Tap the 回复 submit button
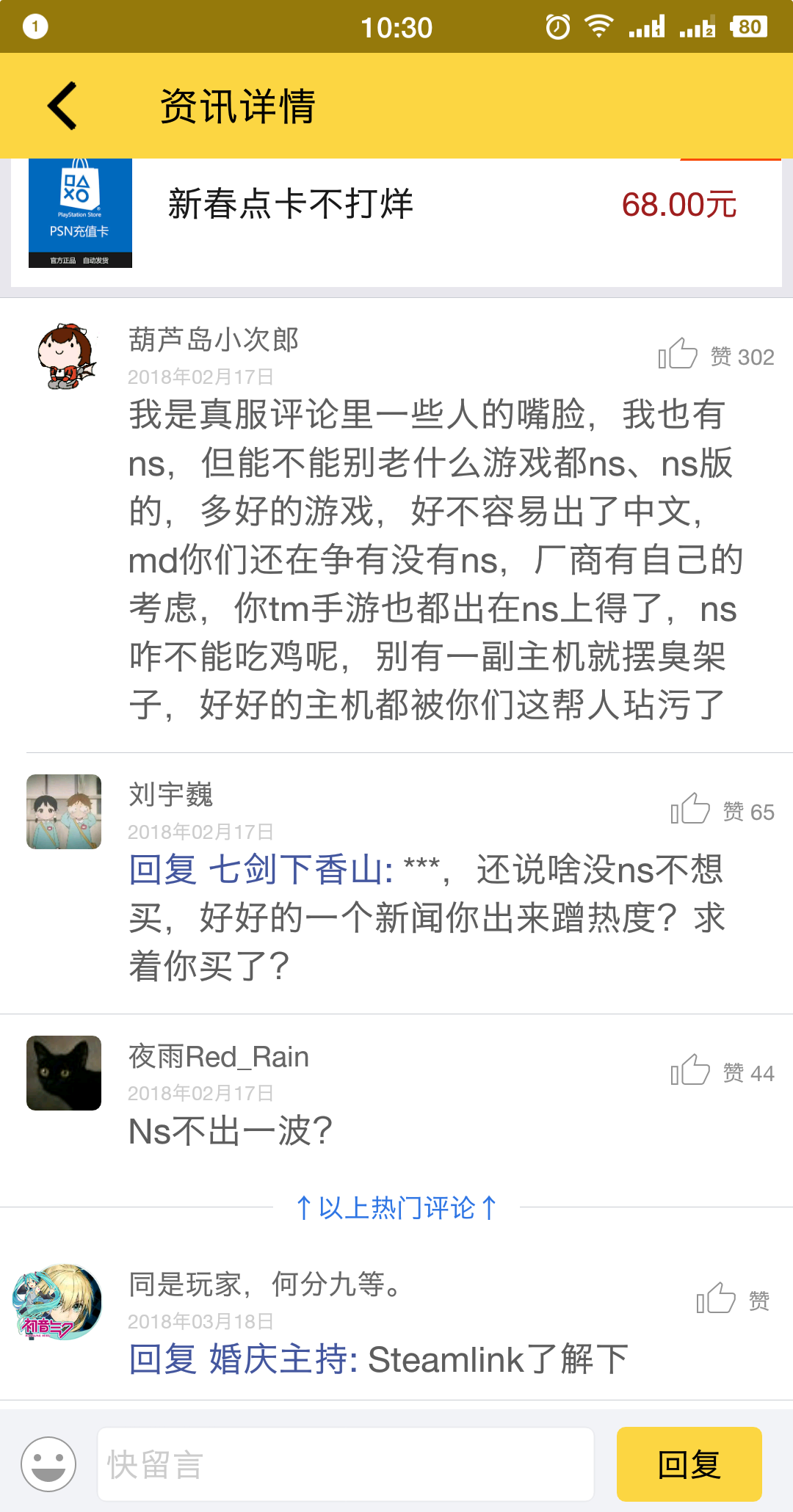793x1512 pixels. (689, 1464)
